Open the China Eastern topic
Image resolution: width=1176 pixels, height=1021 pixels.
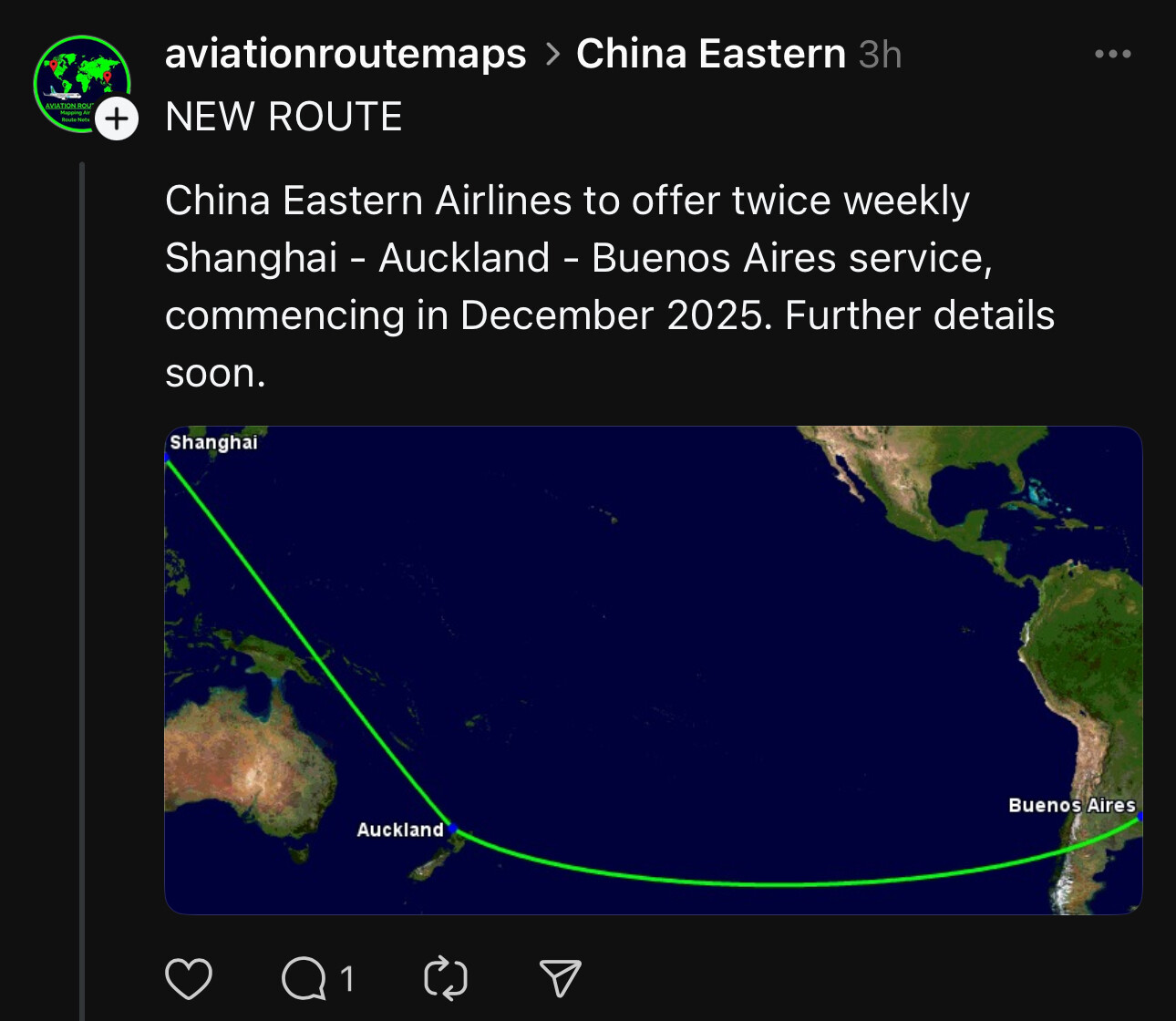[x=711, y=54]
